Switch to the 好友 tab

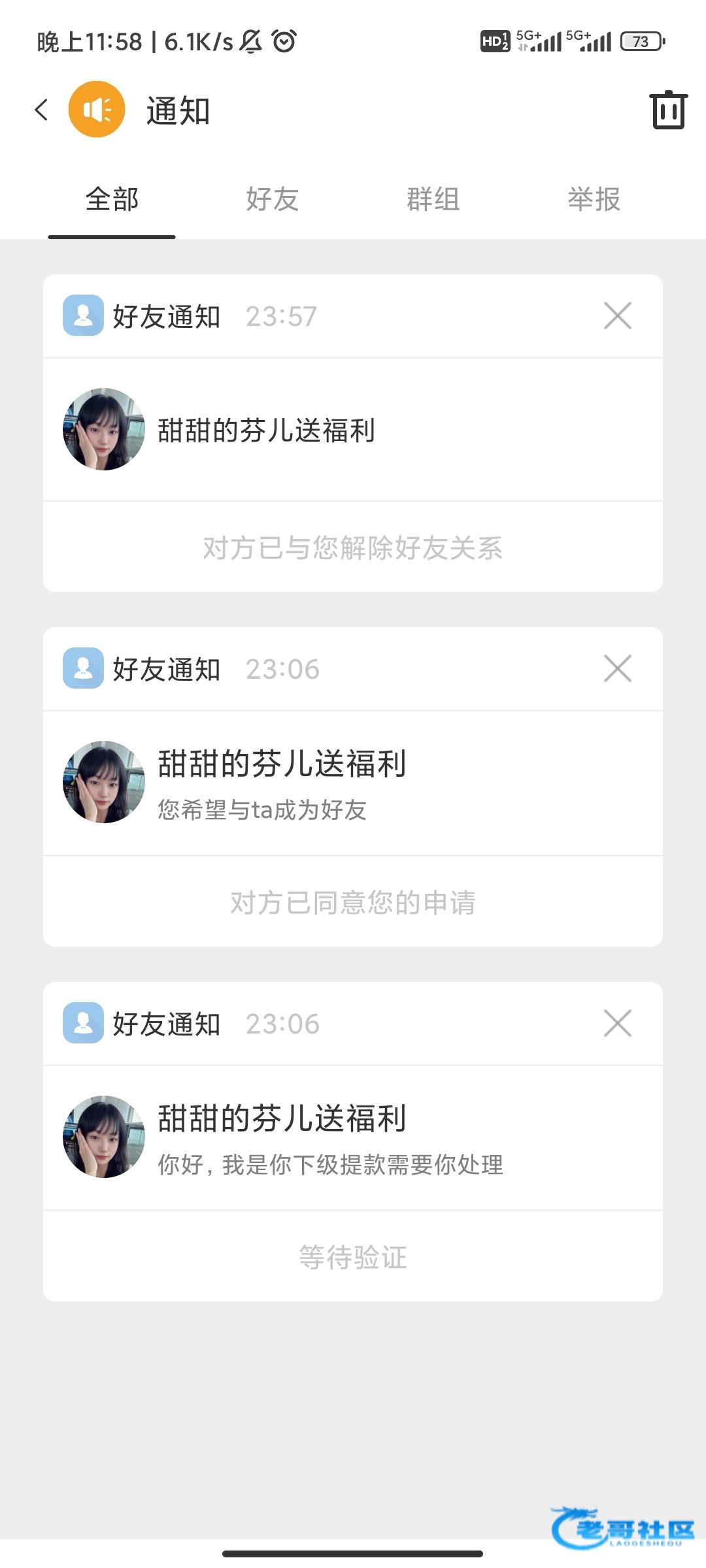pyautogui.click(x=272, y=199)
